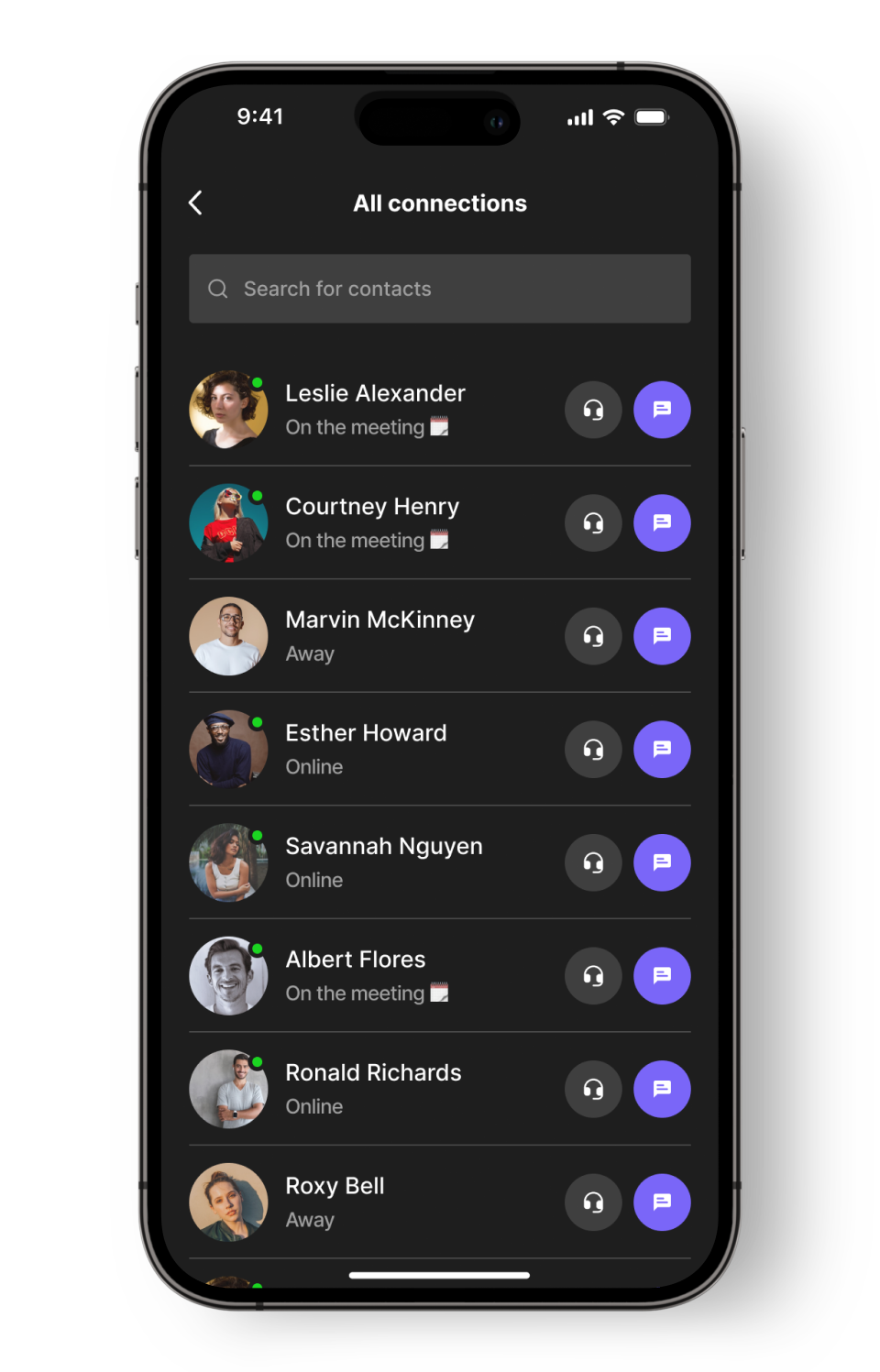
Task: Tap the Search for contacts field
Action: pos(440,289)
